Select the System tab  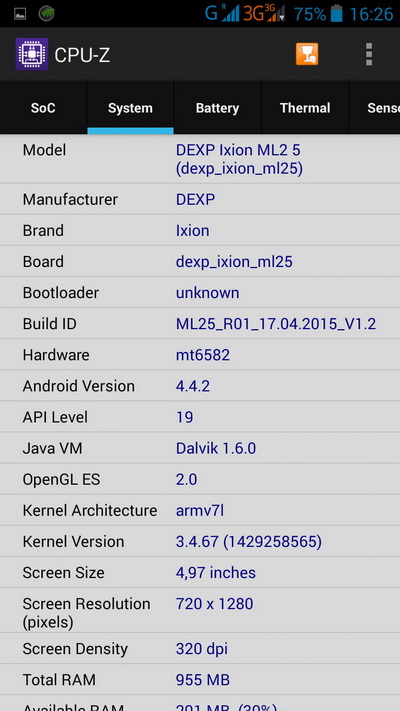coord(130,108)
